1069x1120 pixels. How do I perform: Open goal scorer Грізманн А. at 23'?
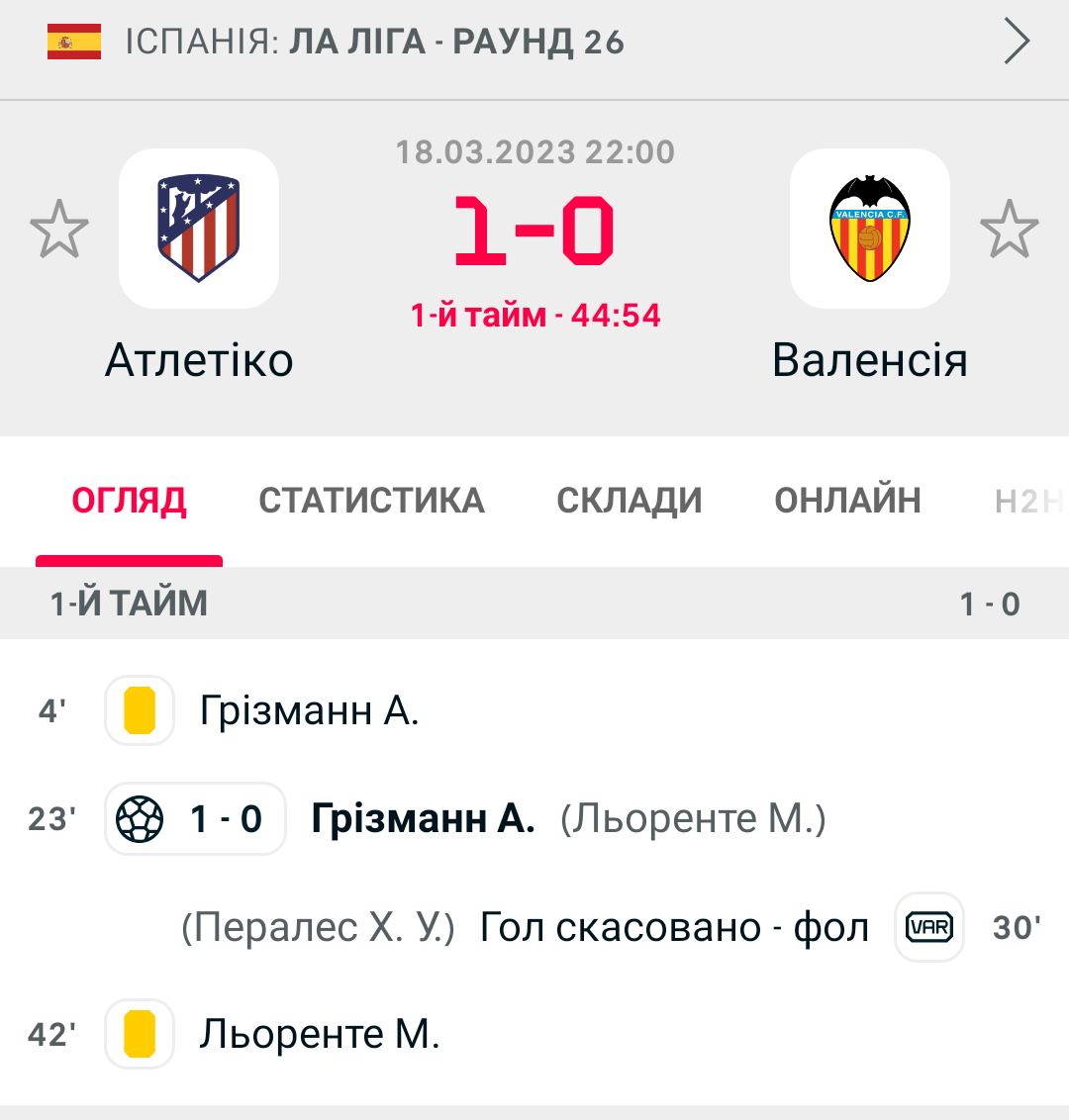pyautogui.click(x=423, y=819)
